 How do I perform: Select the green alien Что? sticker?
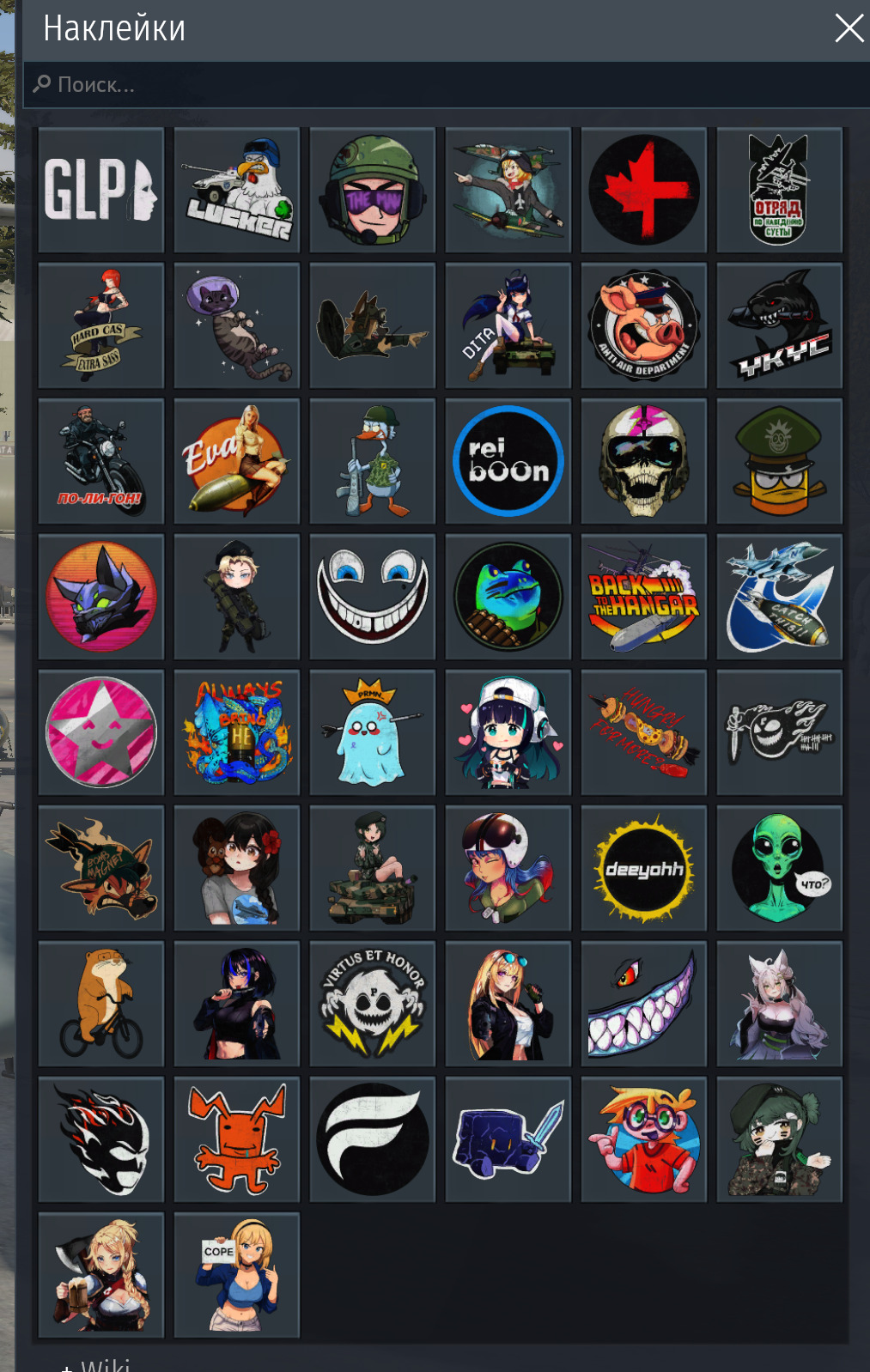click(x=780, y=868)
